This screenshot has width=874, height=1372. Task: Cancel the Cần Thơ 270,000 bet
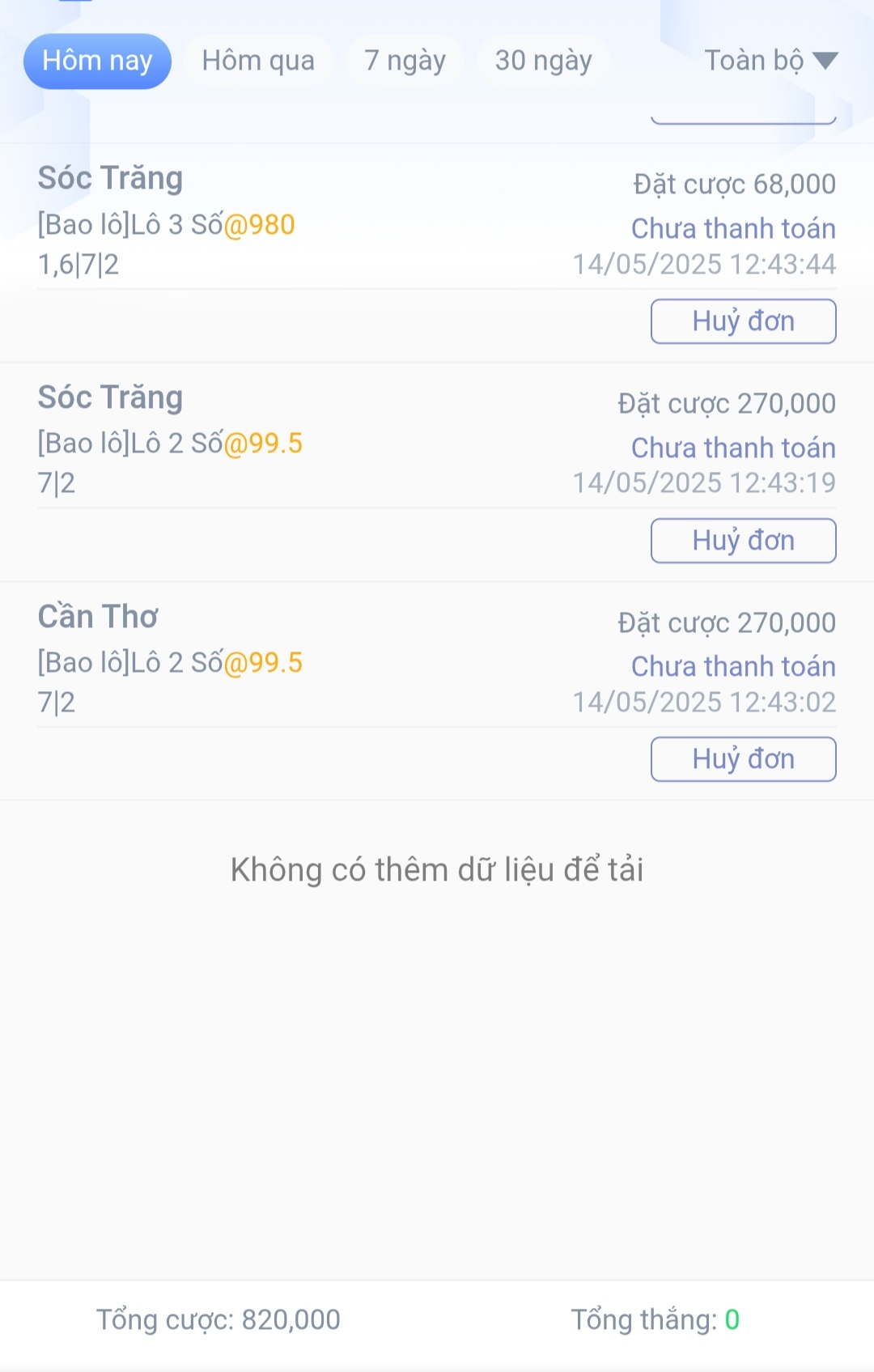pyautogui.click(x=743, y=759)
